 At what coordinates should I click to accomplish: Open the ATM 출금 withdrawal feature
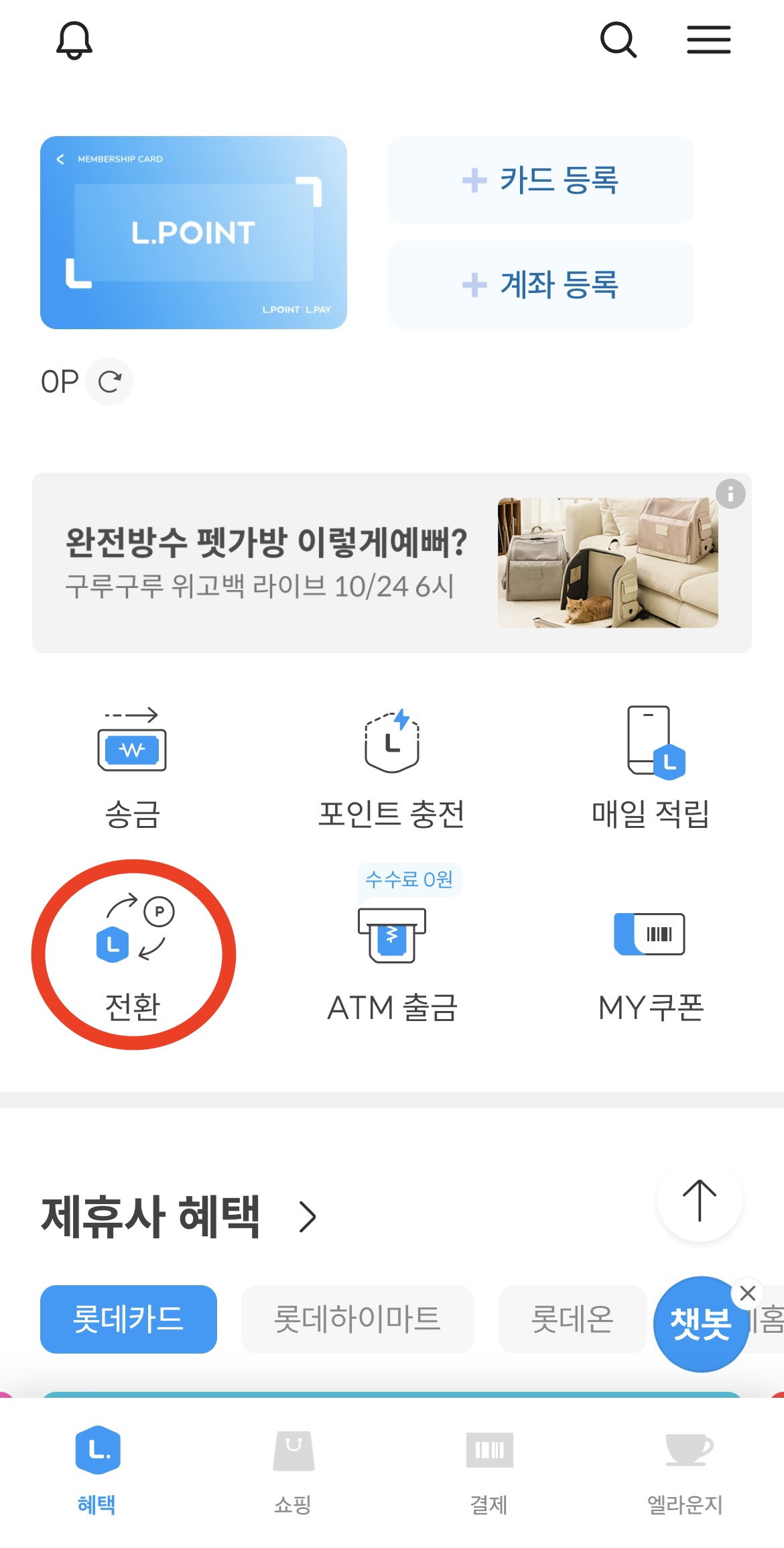click(x=392, y=965)
